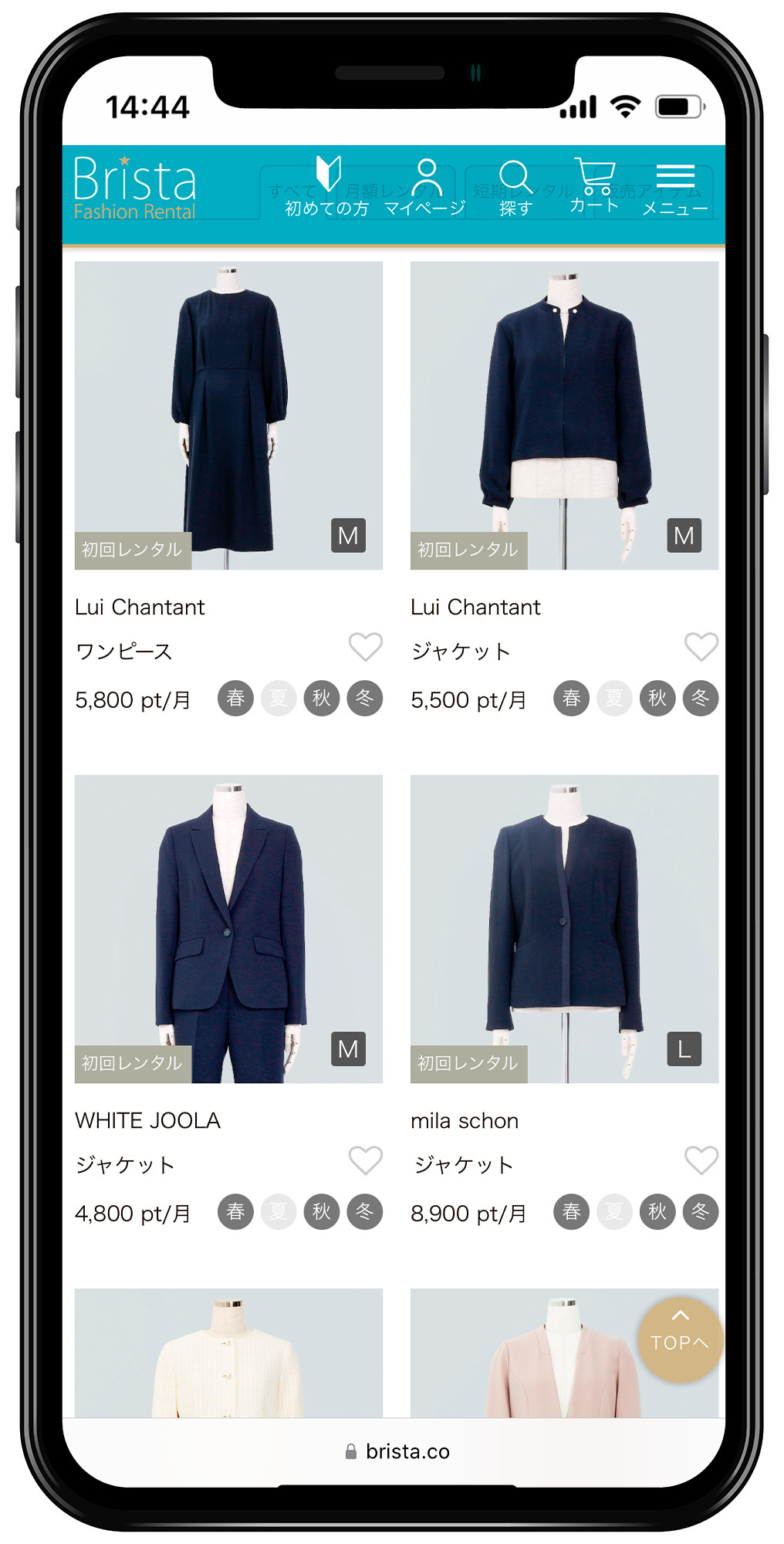The image size is (784, 1544).
Task: Like the mila schon jacket
Action: click(x=701, y=1160)
